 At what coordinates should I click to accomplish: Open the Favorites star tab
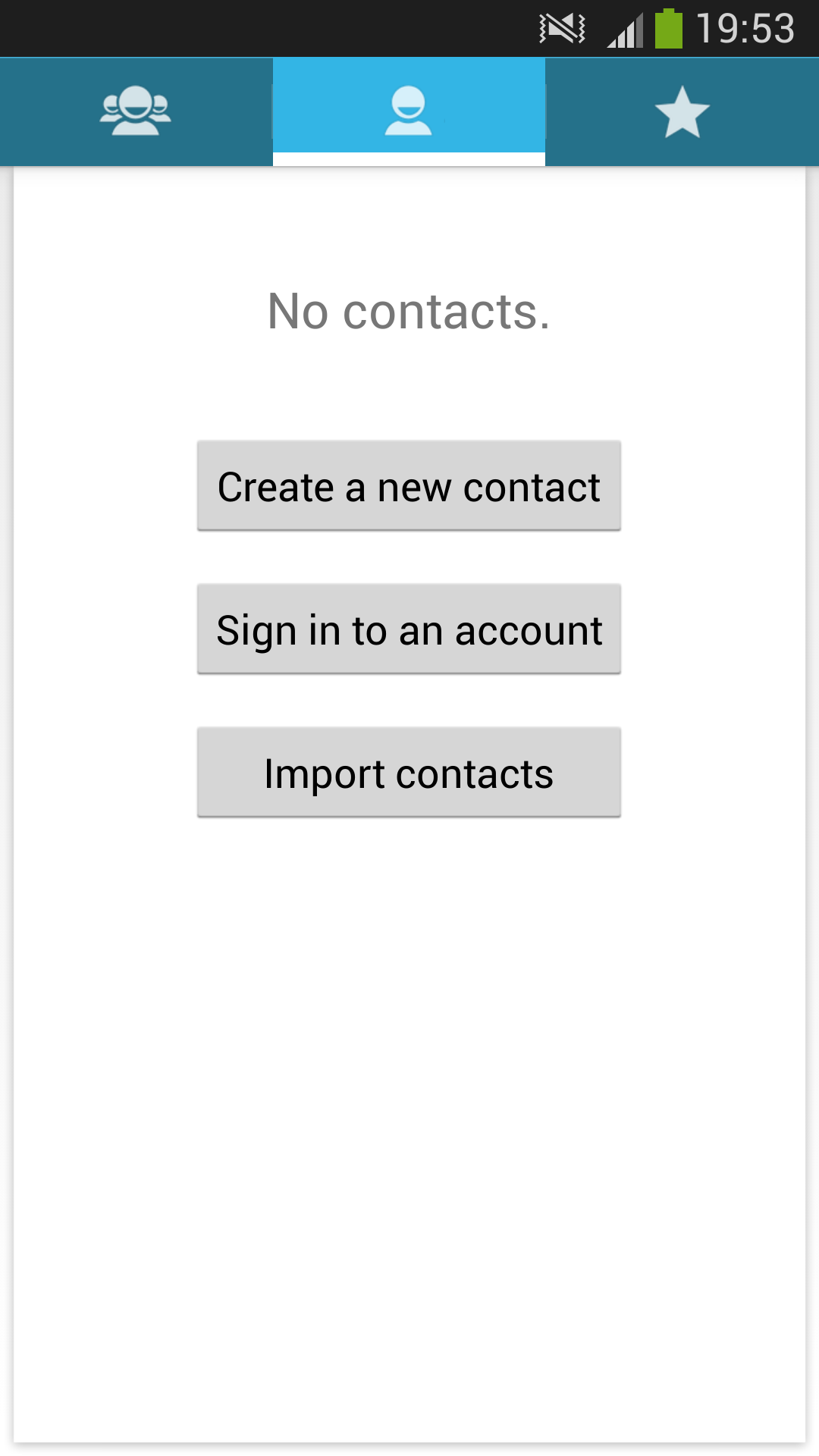tap(682, 111)
